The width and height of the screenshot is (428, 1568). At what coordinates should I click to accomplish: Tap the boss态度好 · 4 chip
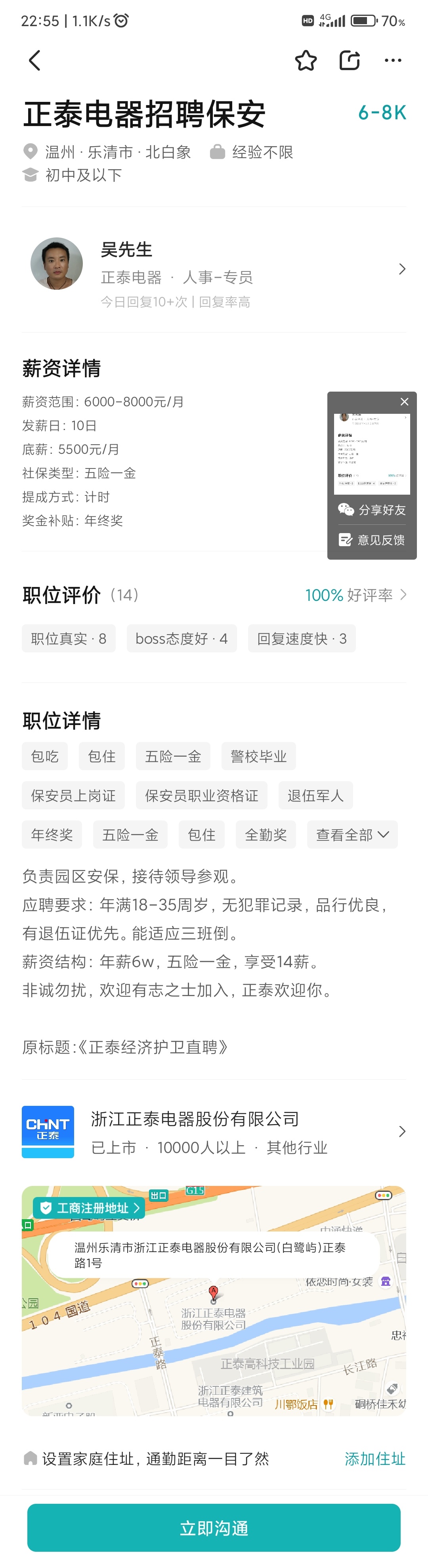[x=182, y=639]
